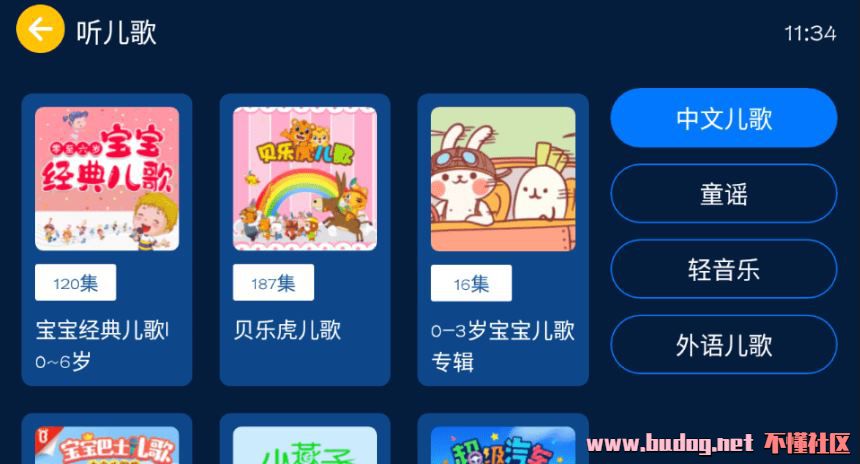Switch to the 轻音乐 category

click(723, 269)
